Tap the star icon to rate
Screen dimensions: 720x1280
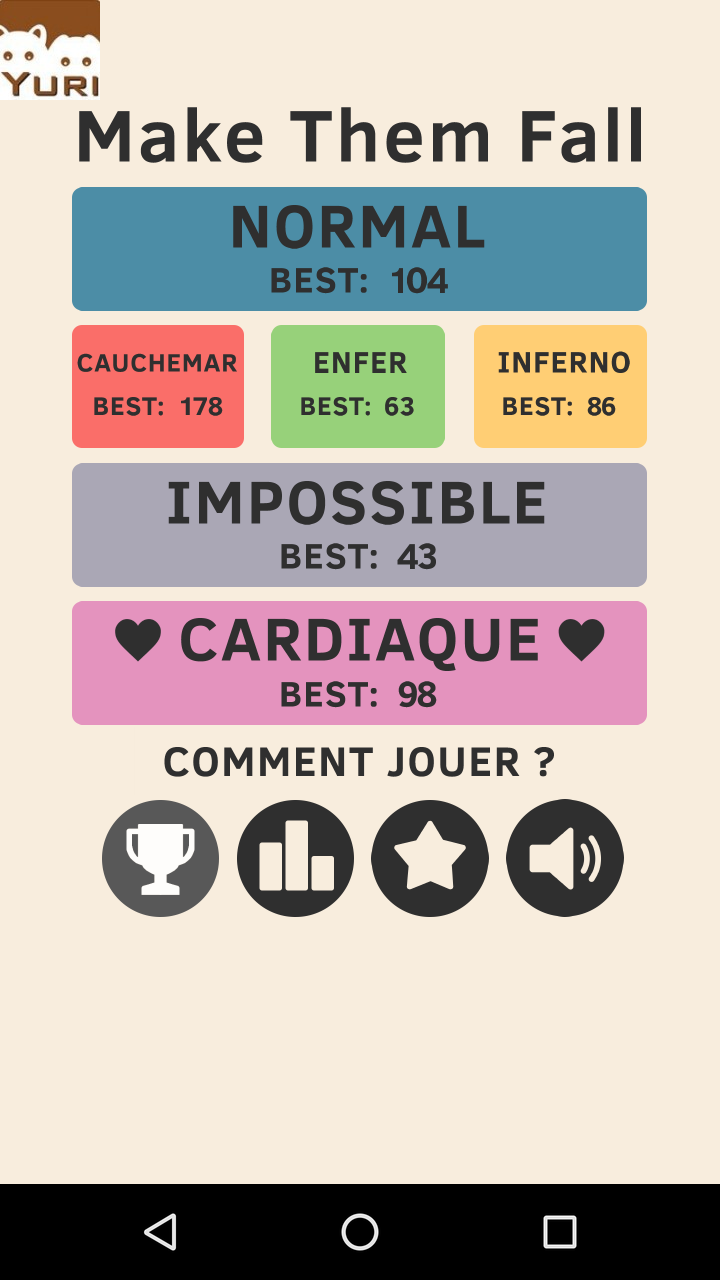pyautogui.click(x=430, y=858)
